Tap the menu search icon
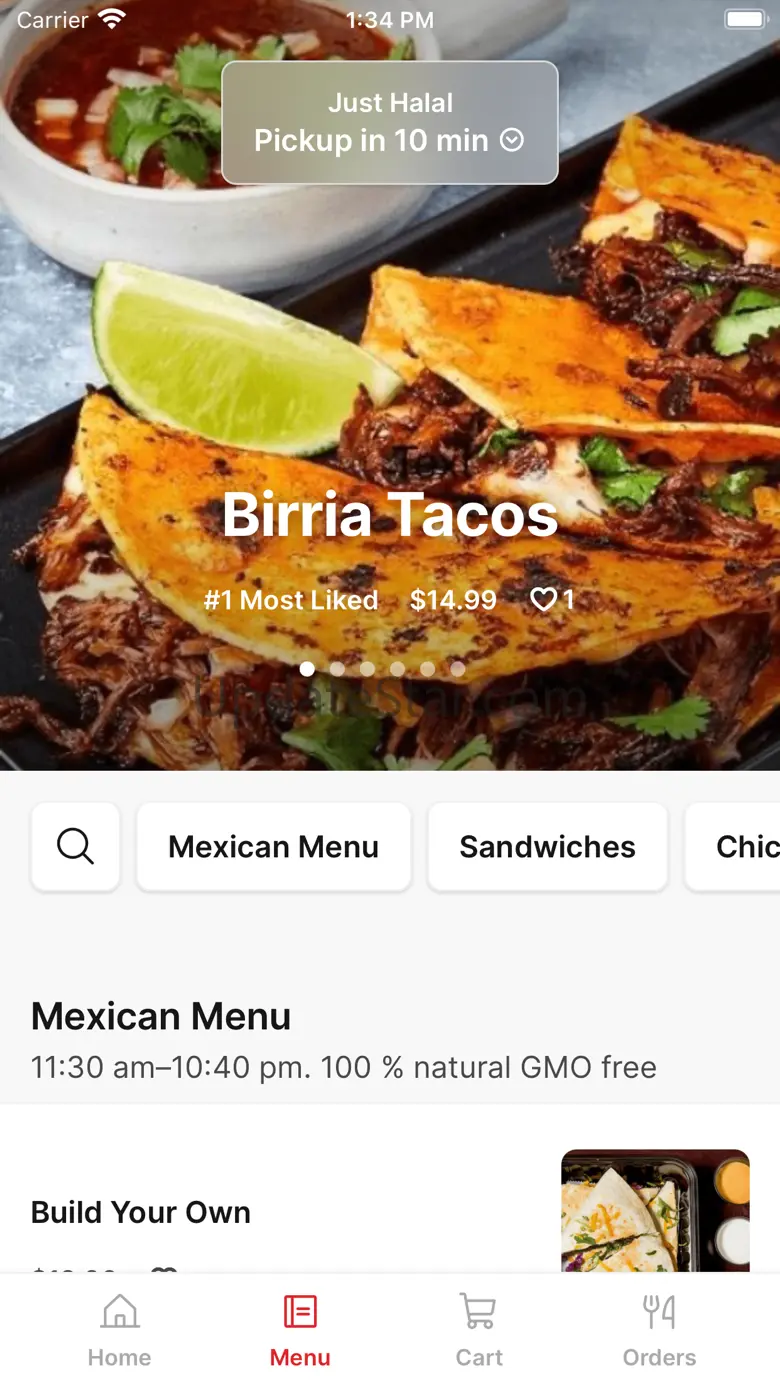 pyautogui.click(x=76, y=847)
